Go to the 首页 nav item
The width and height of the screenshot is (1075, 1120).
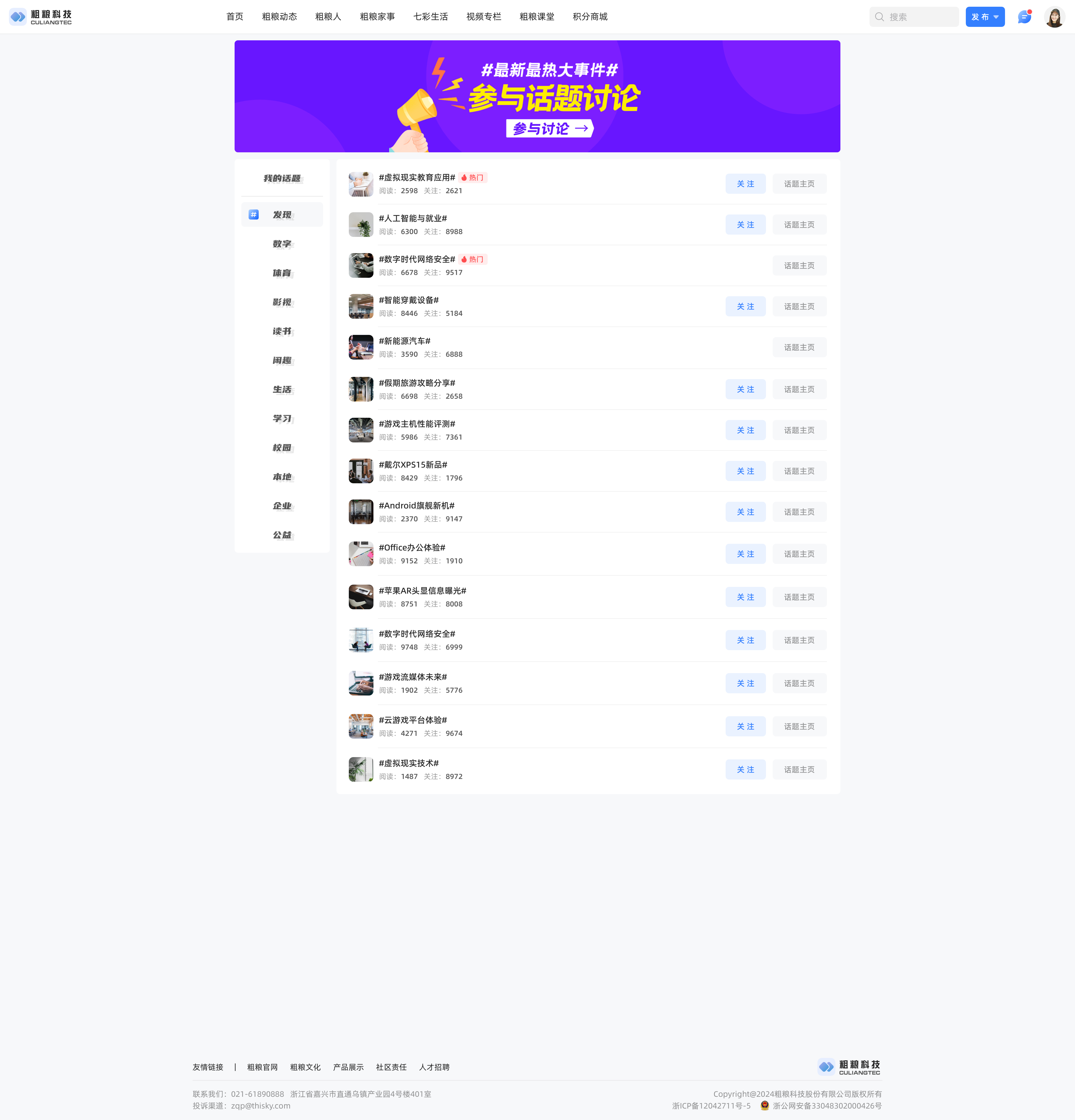click(x=235, y=17)
